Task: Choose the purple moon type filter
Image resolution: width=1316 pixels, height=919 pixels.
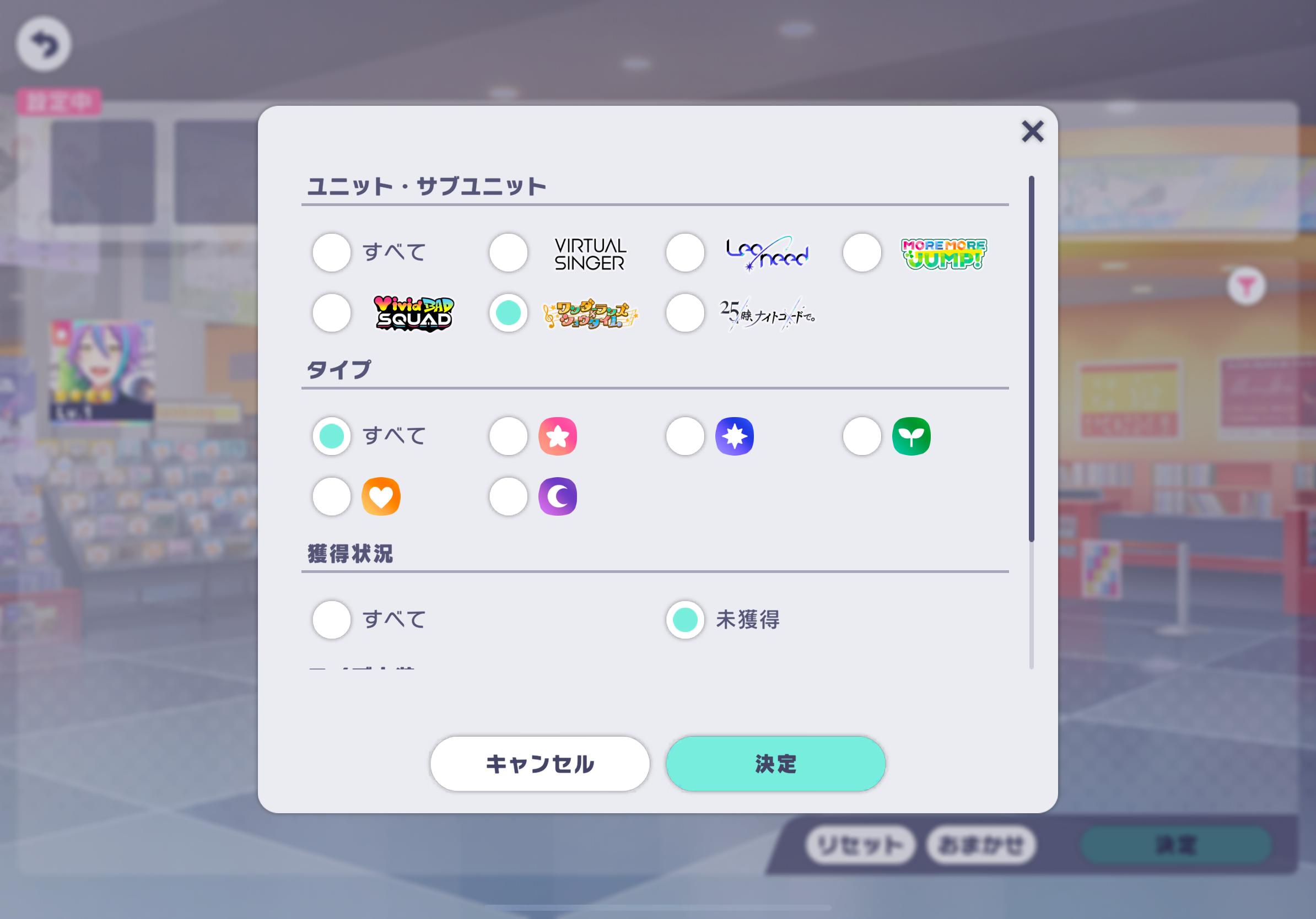Action: pyautogui.click(x=509, y=496)
